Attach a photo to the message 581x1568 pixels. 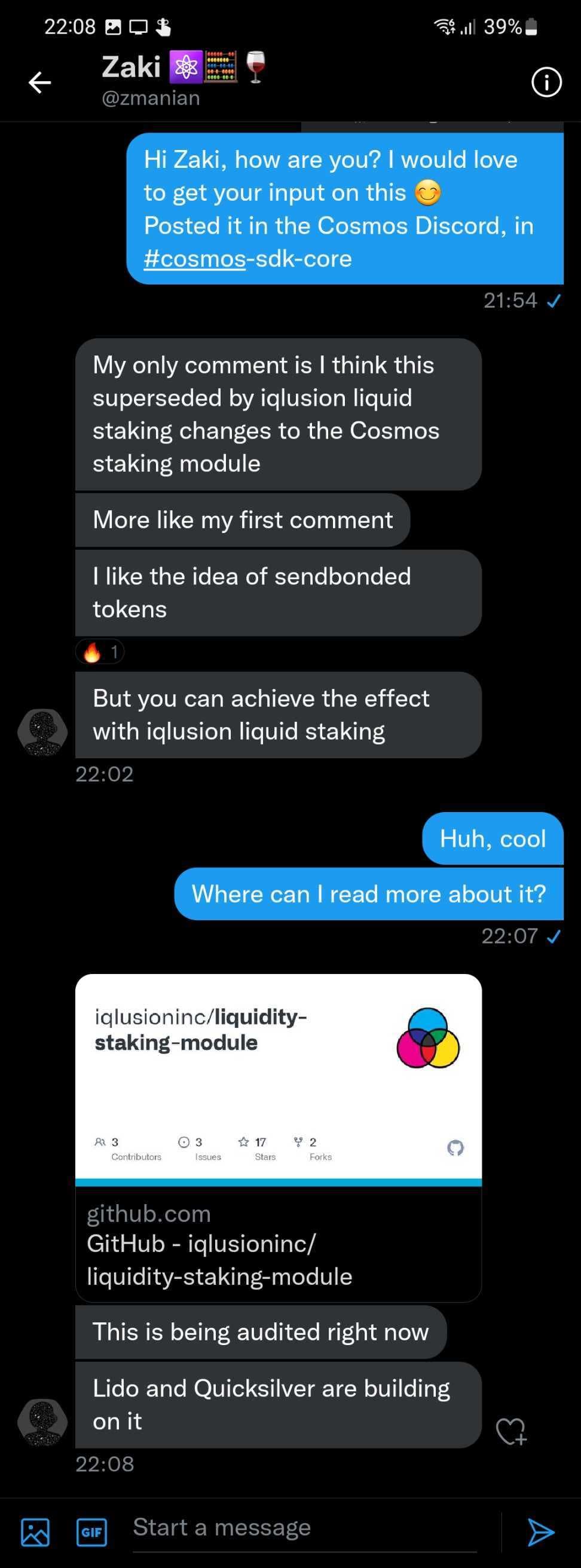(35, 1532)
